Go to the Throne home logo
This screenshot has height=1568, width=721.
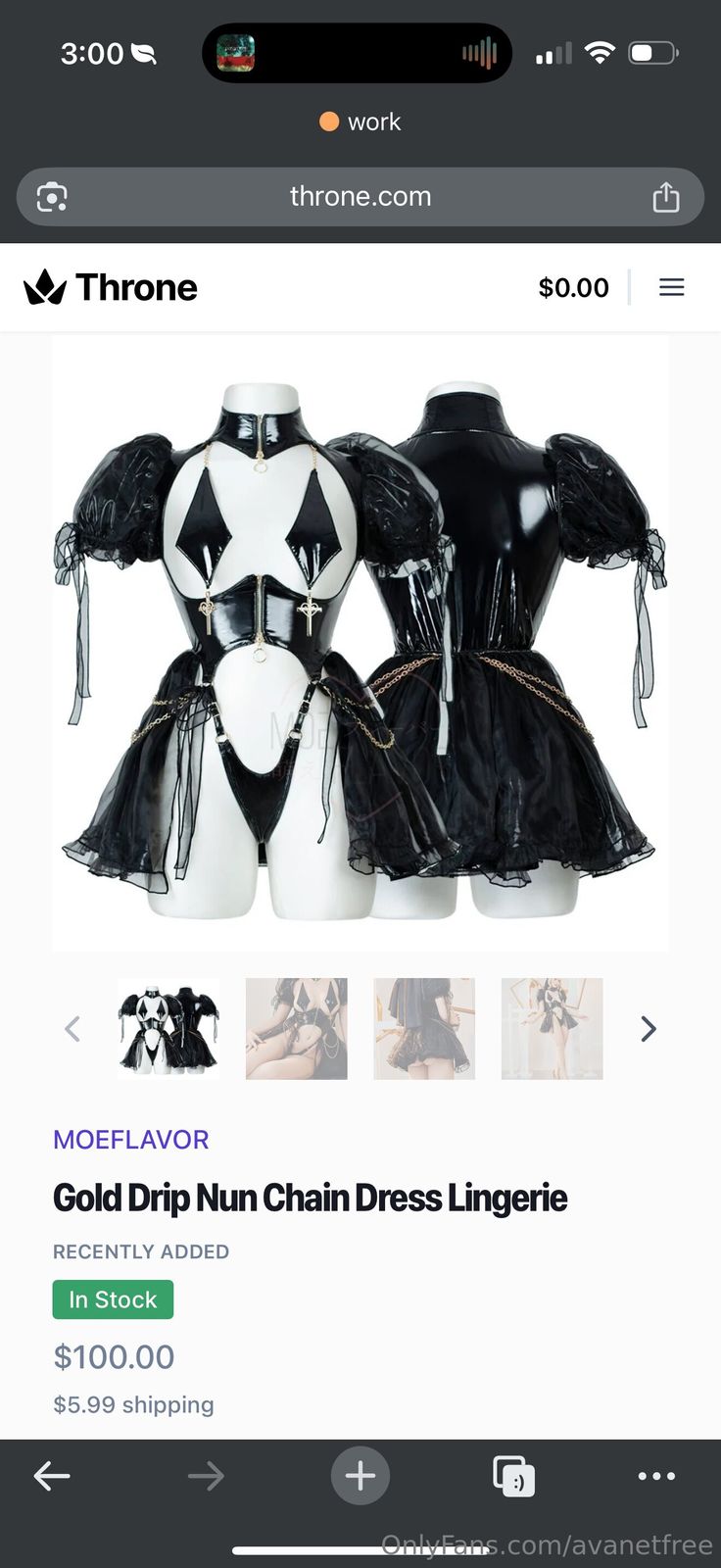pyautogui.click(x=111, y=287)
